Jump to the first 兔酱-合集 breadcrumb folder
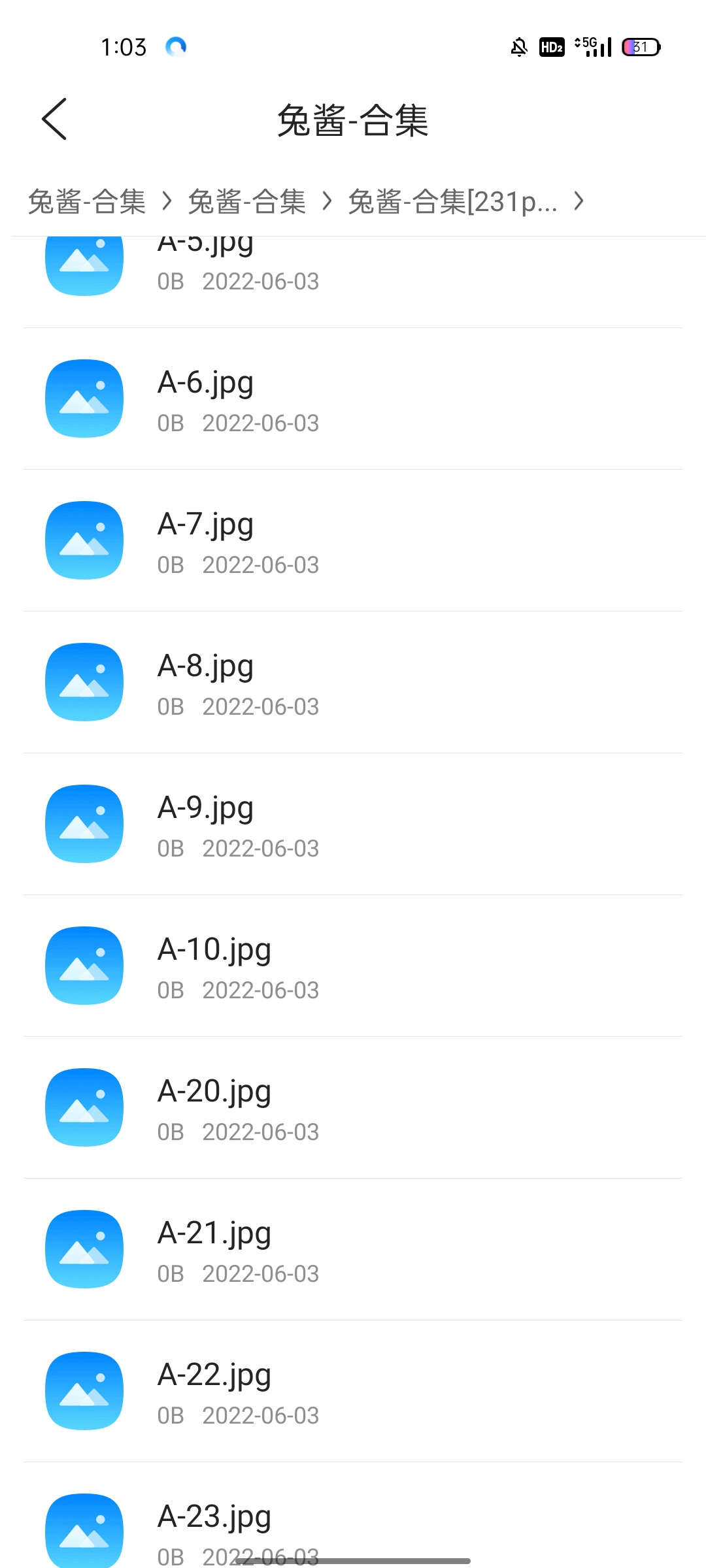Viewport: 706px width, 1568px height. coord(87,201)
